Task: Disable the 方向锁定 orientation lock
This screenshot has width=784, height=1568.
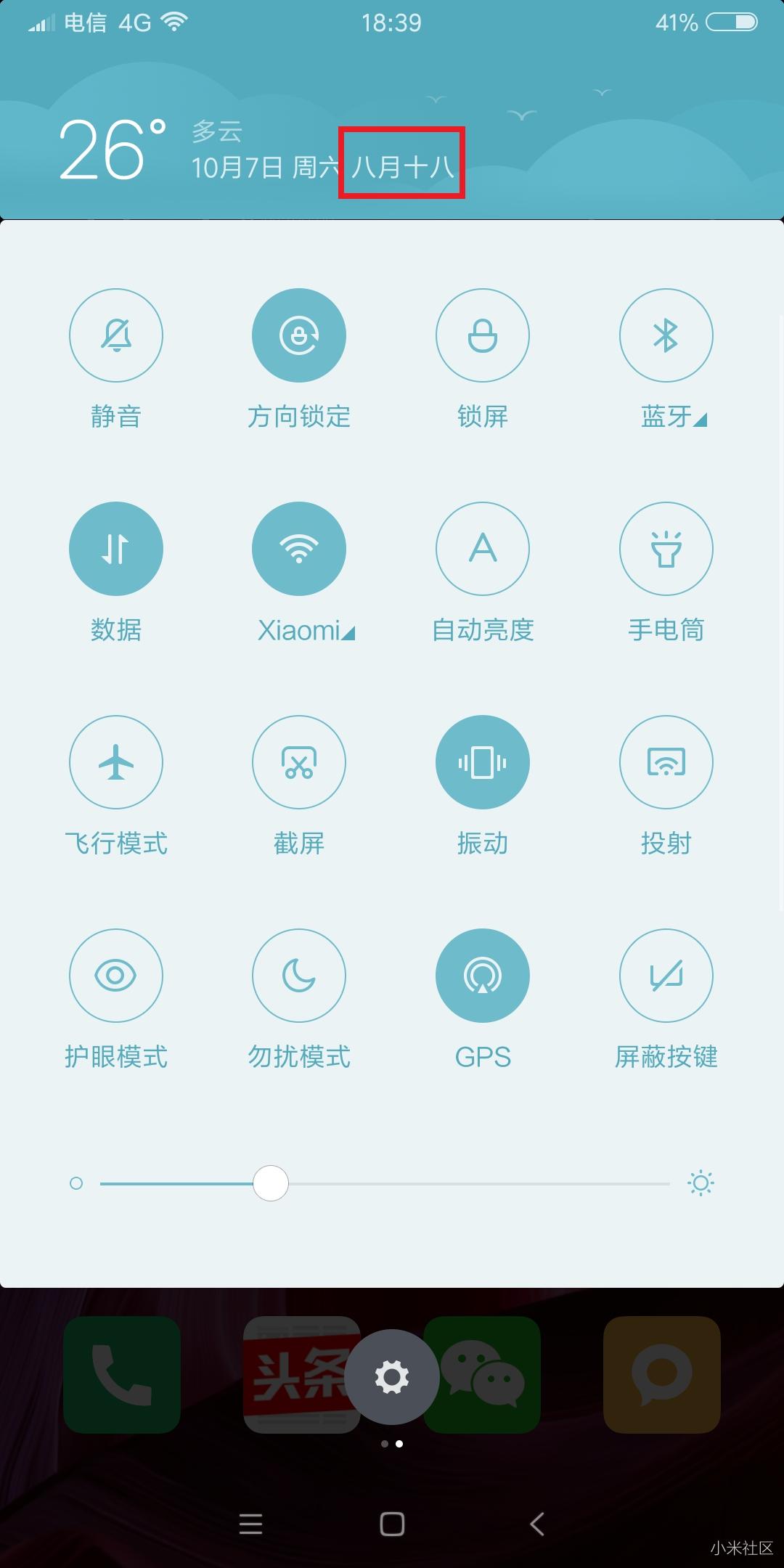Action: (x=298, y=335)
